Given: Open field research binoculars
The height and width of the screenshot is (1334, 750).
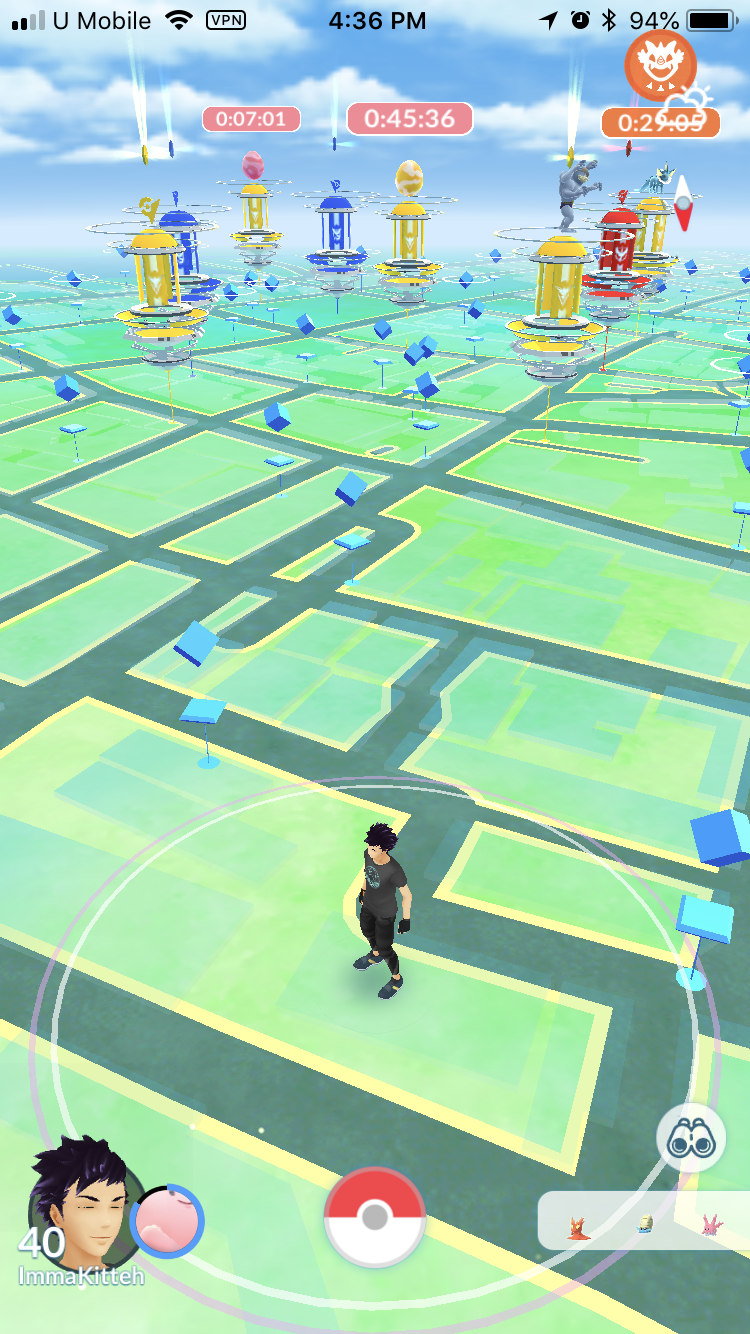Looking at the screenshot, I should coord(691,1139).
